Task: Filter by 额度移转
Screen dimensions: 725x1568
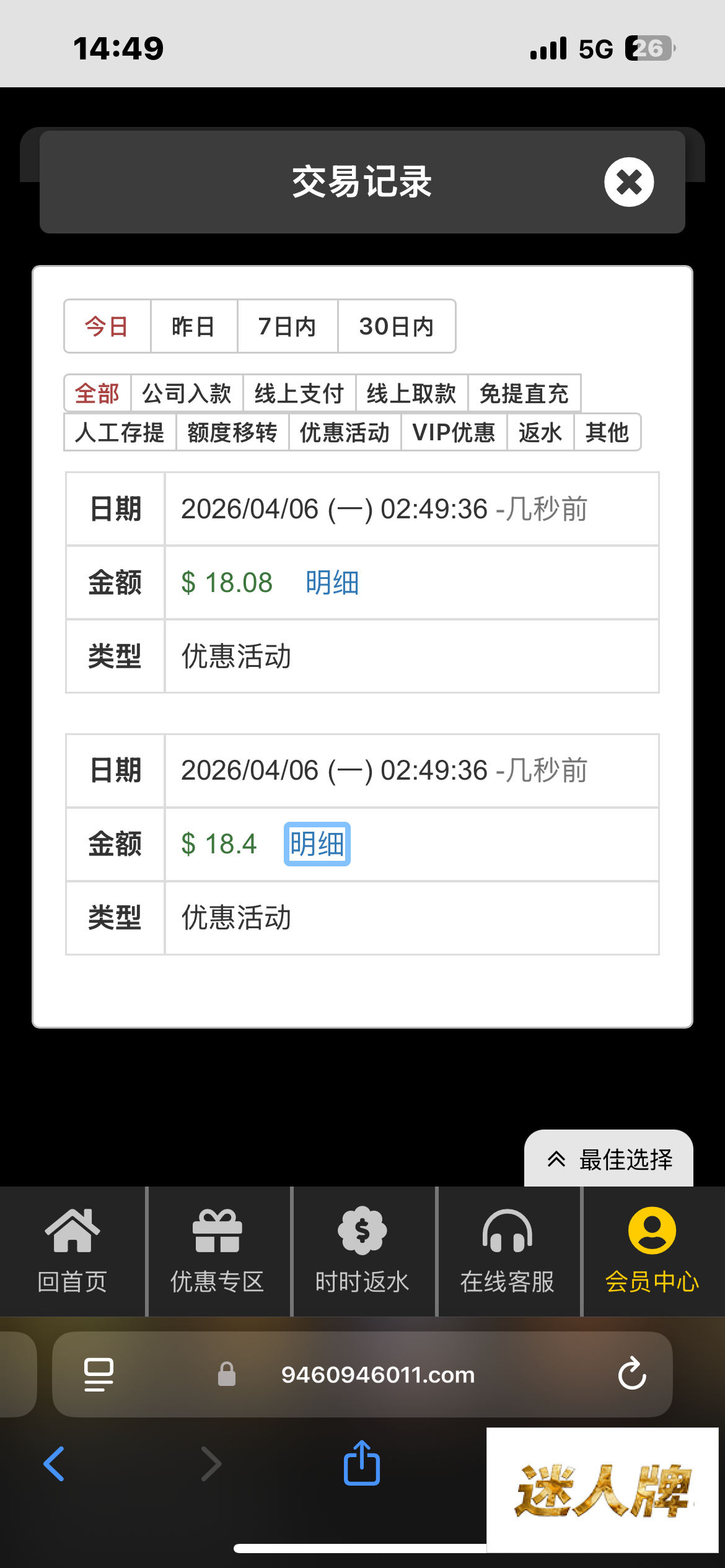Action: (x=232, y=432)
